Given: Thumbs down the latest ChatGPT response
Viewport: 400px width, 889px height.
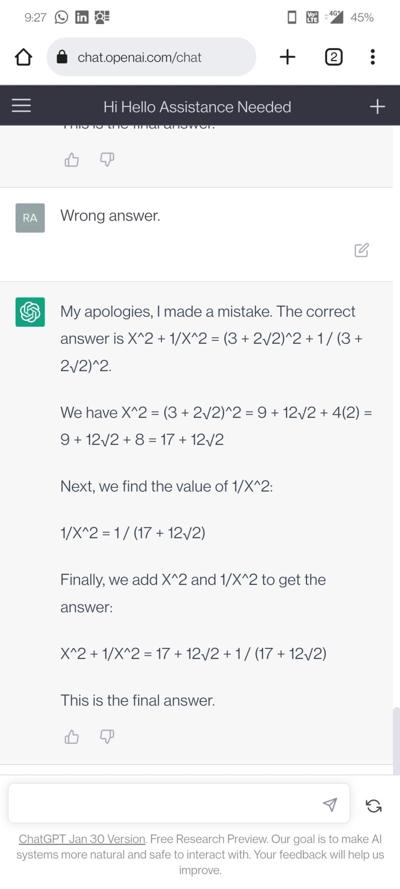Looking at the screenshot, I should pyautogui.click(x=107, y=736).
